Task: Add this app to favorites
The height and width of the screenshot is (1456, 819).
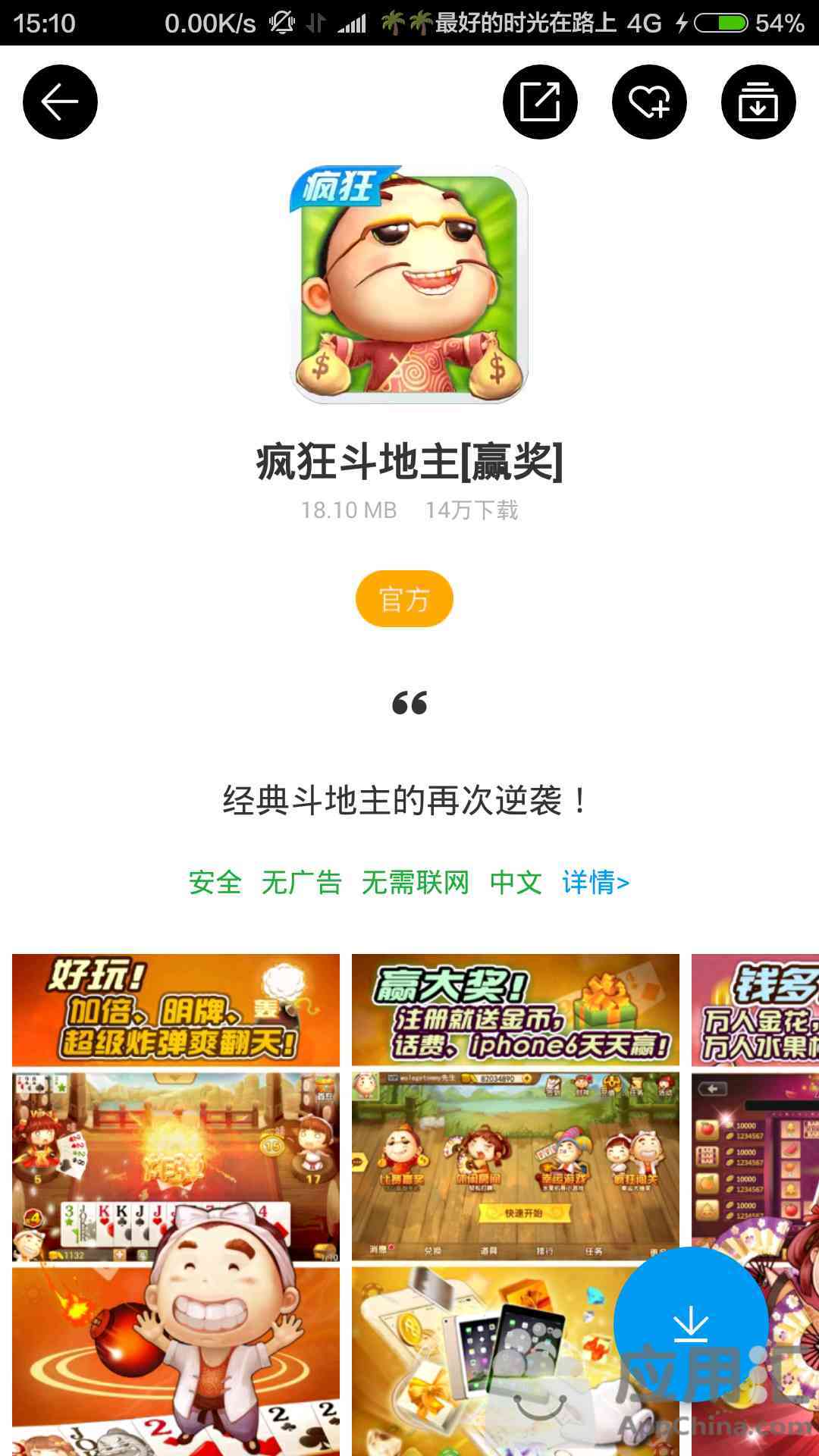Action: [x=649, y=102]
